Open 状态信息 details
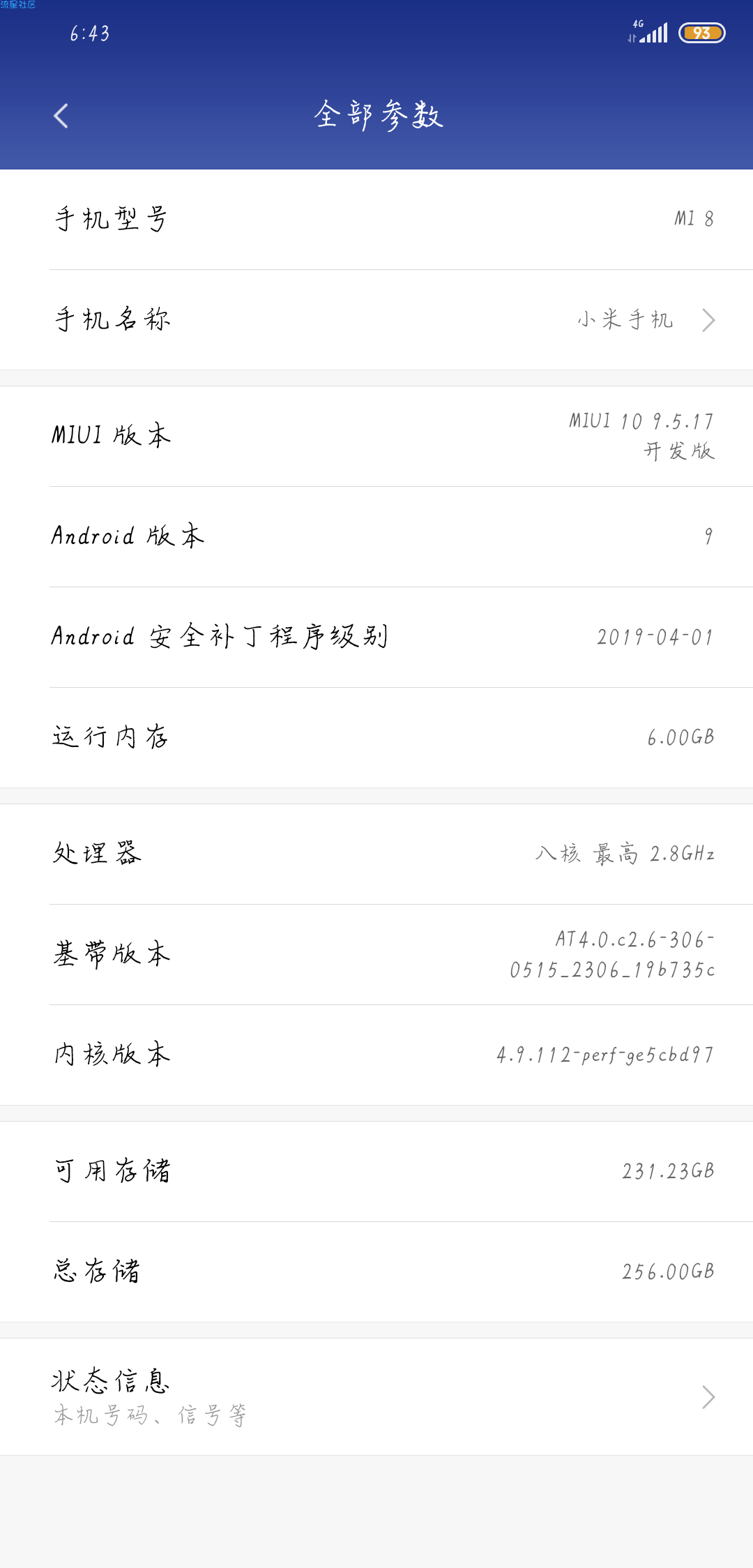 (x=376, y=1397)
